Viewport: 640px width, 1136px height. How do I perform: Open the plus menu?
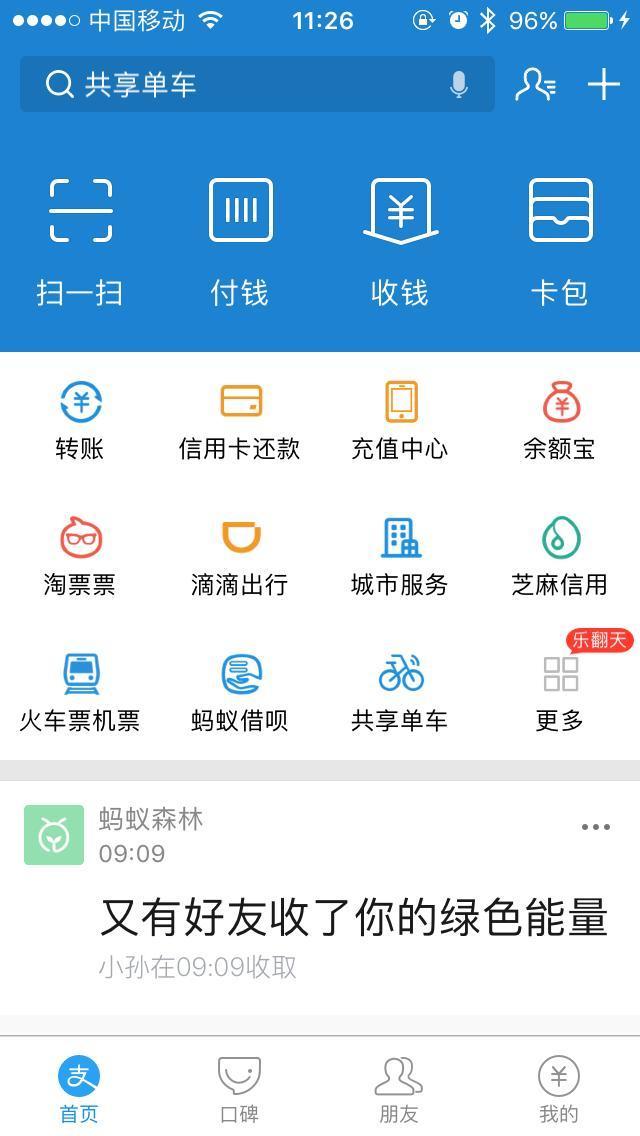click(x=604, y=85)
